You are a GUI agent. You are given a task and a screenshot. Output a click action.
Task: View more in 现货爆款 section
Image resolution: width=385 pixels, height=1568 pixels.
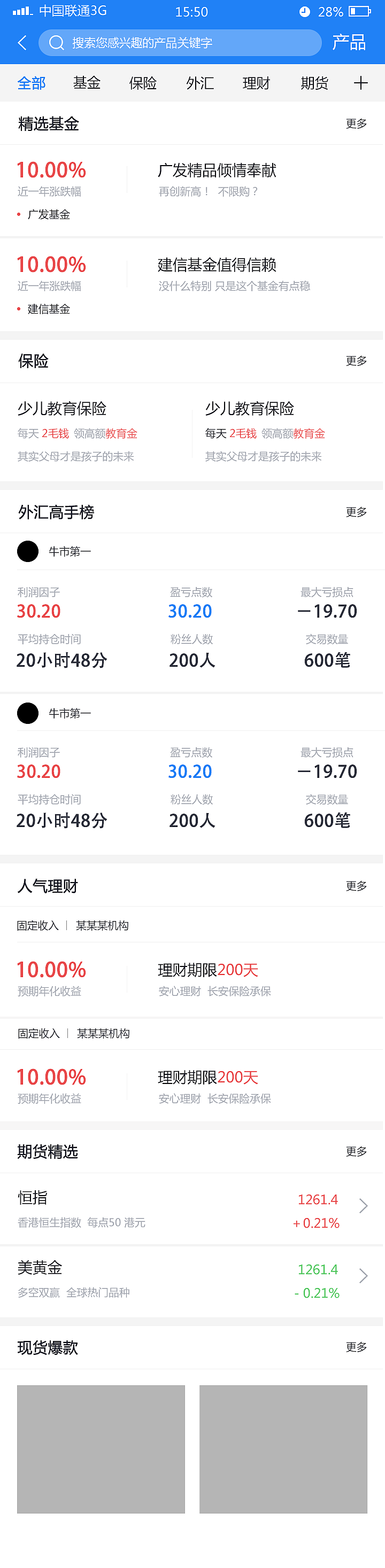356,1347
